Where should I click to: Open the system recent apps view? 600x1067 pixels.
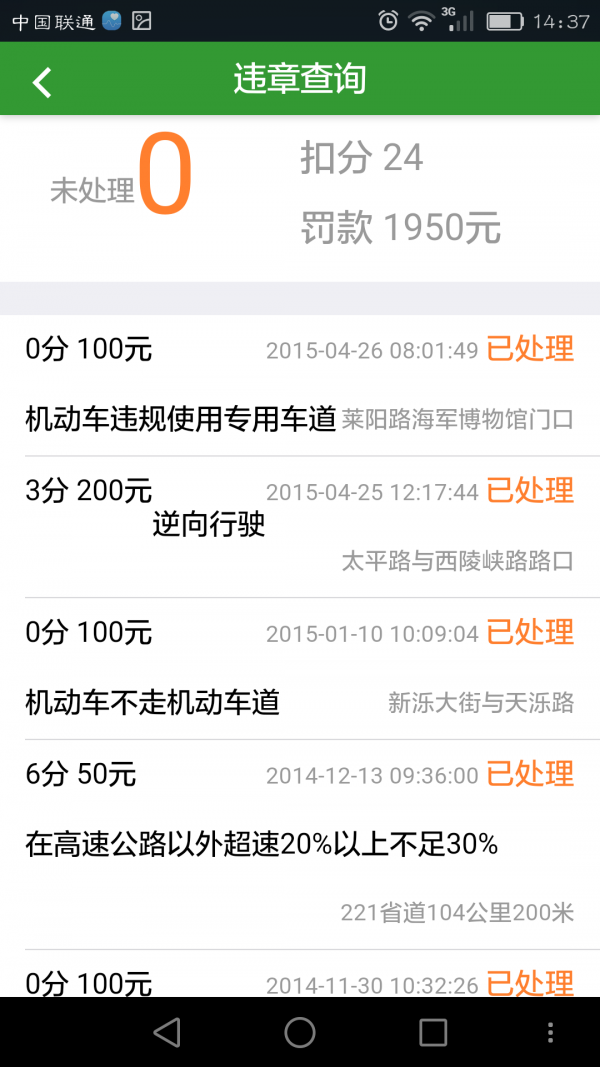(432, 1032)
